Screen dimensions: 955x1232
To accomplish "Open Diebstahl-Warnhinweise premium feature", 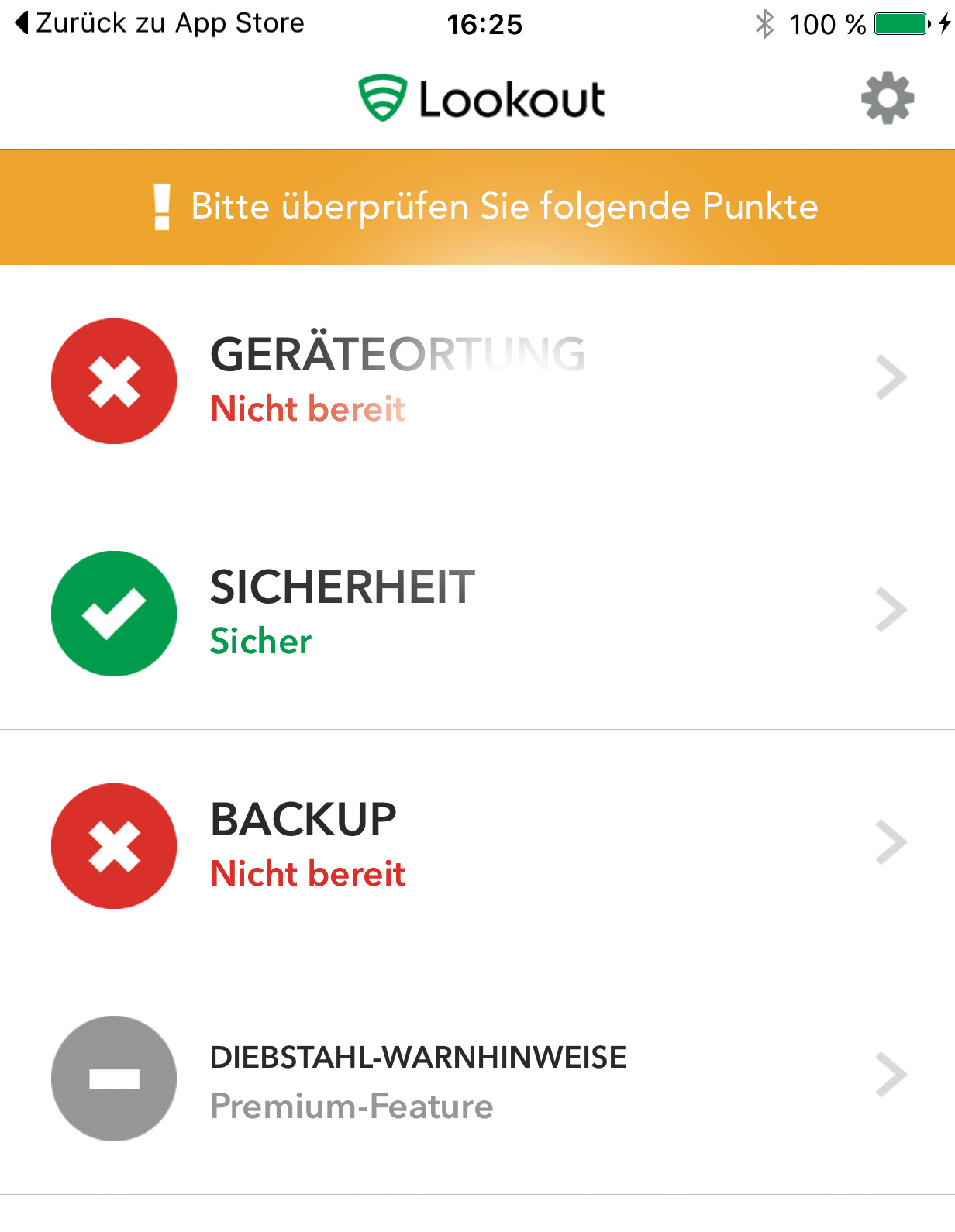I will (477, 1078).
